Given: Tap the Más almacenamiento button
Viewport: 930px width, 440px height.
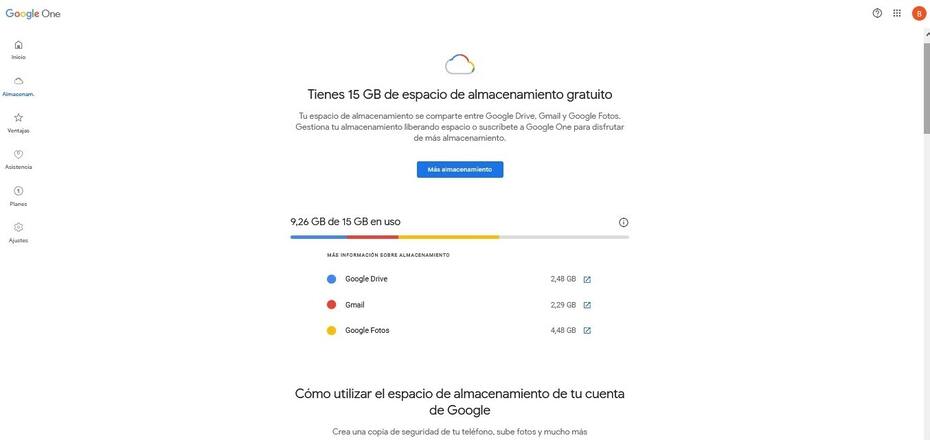Looking at the screenshot, I should pos(460,170).
